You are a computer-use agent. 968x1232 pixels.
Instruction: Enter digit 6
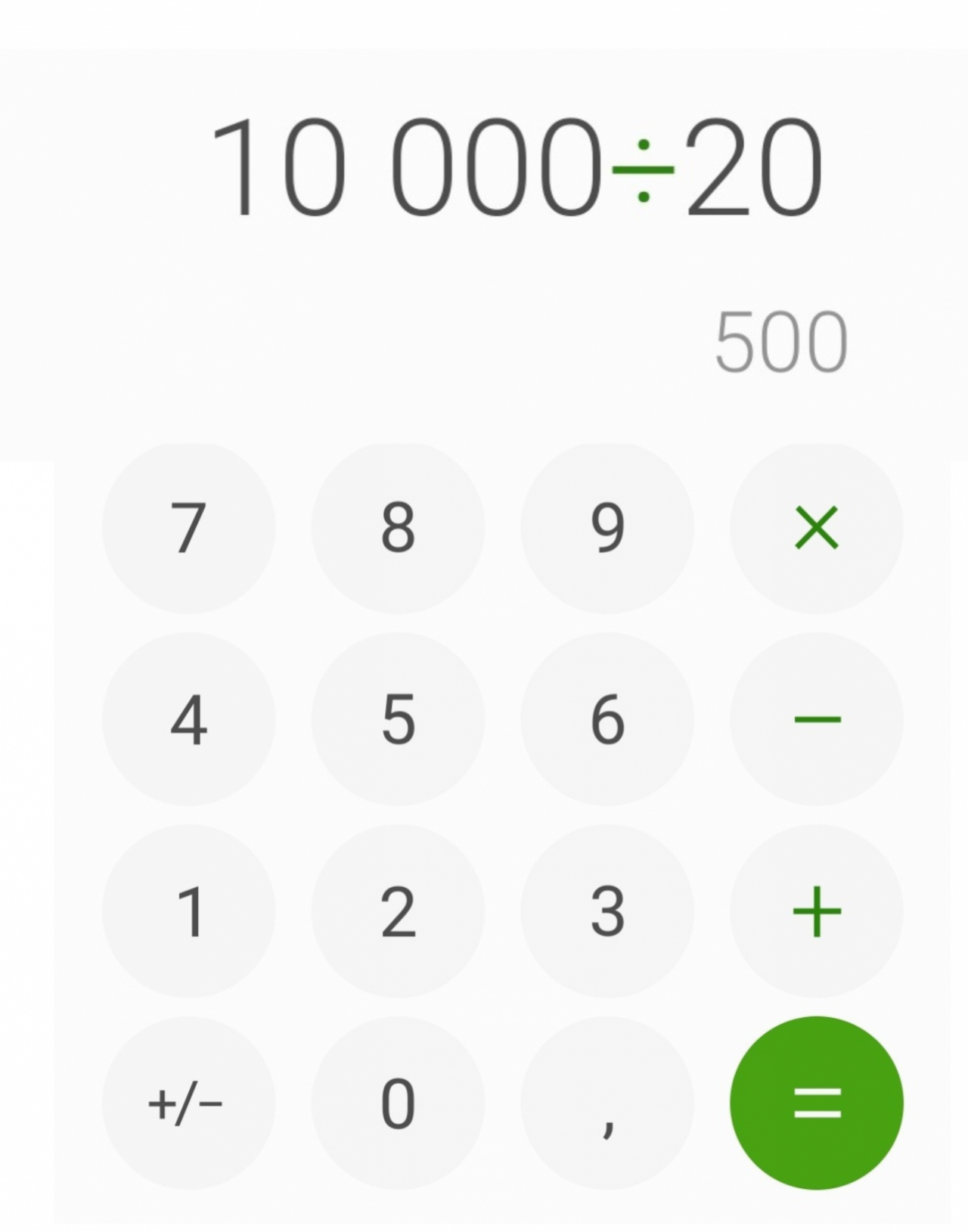point(607,719)
